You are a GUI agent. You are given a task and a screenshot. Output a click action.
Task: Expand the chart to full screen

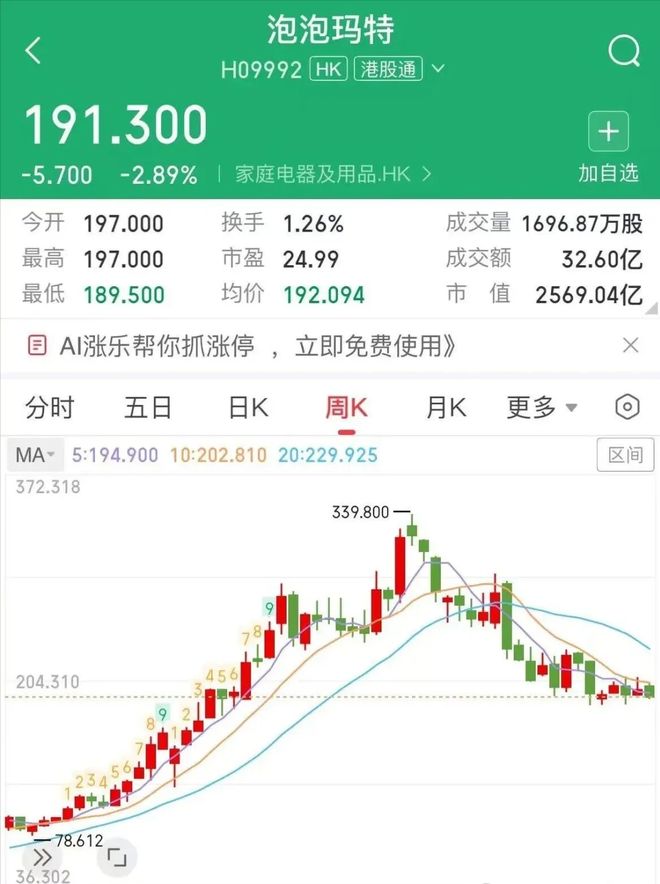(117, 858)
